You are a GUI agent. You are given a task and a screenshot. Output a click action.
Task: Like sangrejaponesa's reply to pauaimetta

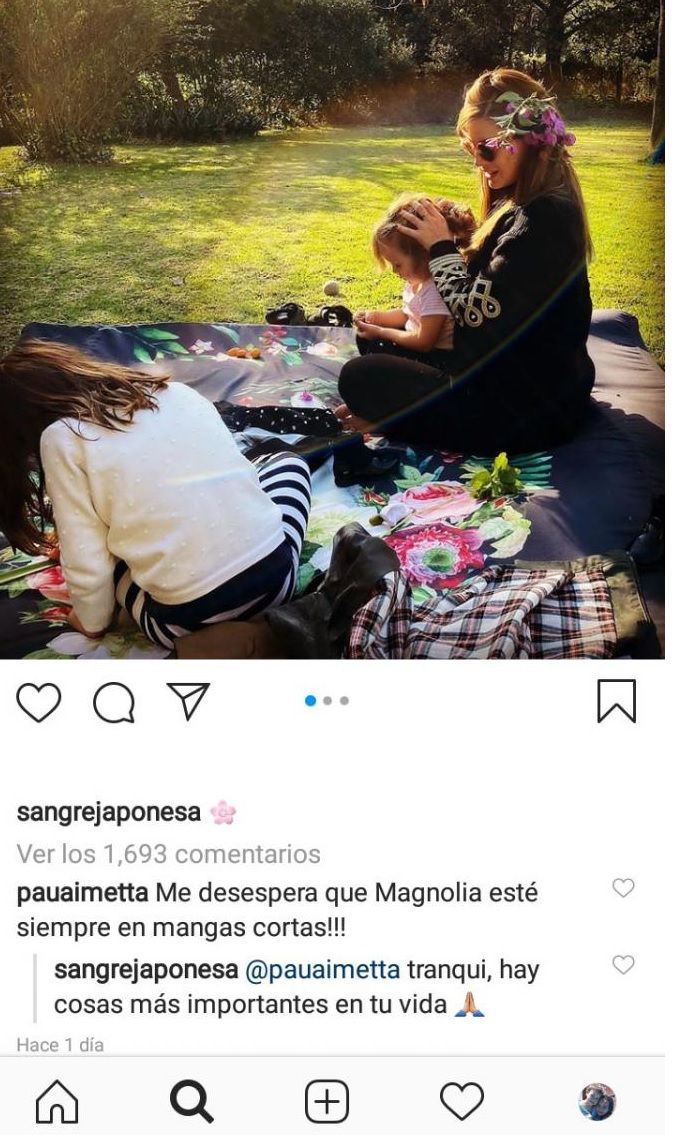tap(623, 965)
